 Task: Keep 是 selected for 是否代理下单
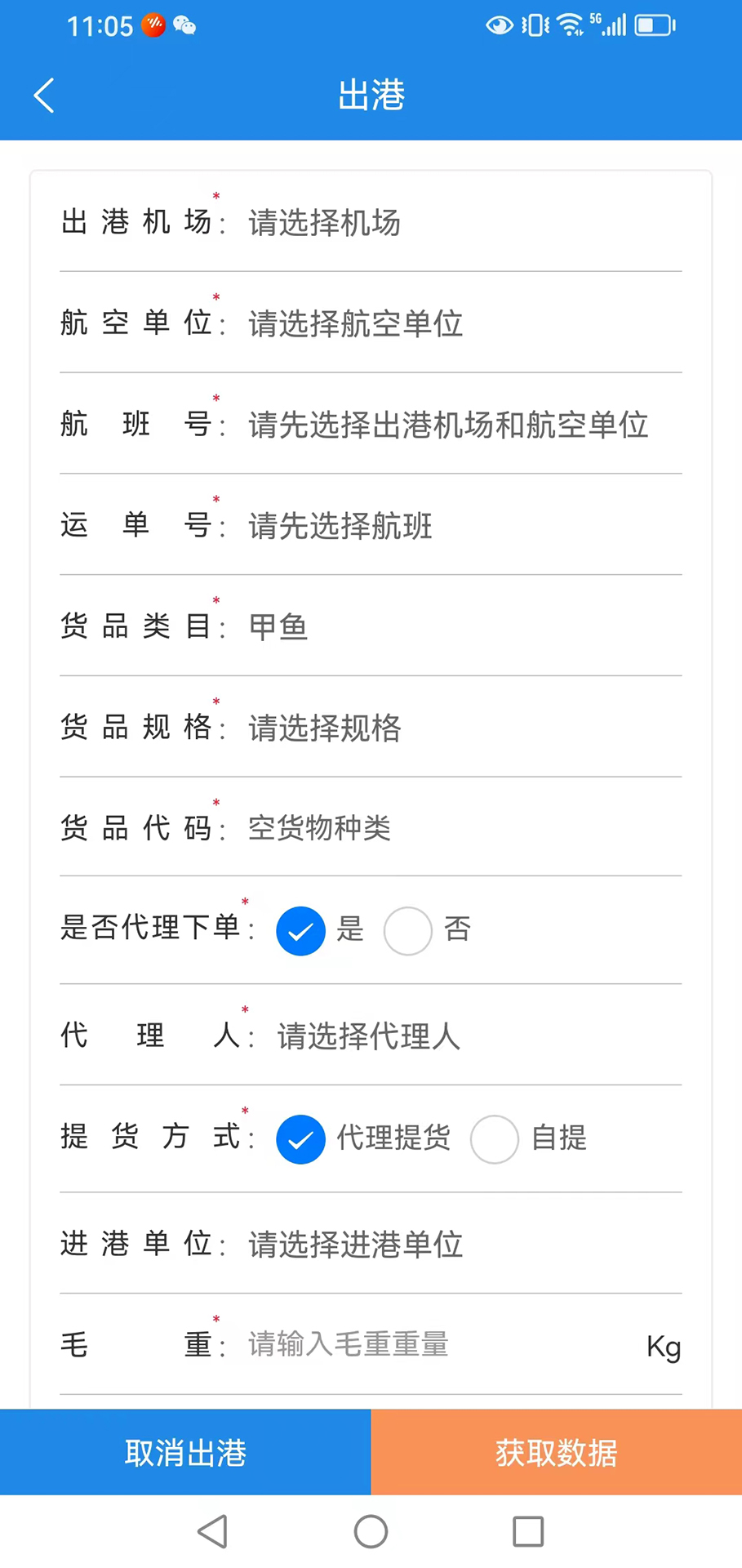pyautogui.click(x=300, y=930)
